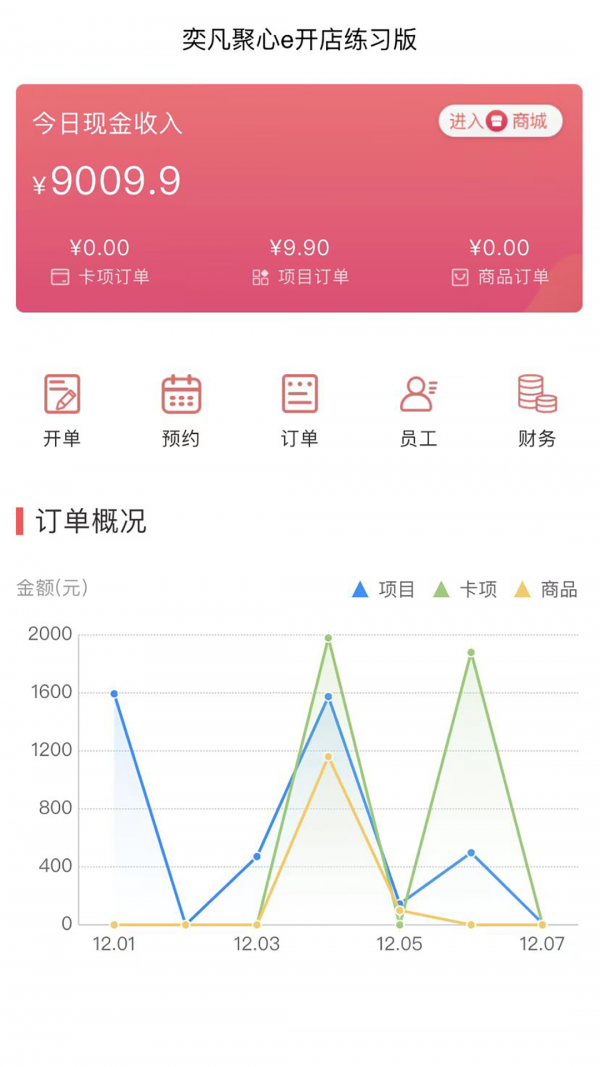
Task: Toggle the 项目 series in the chart legend
Action: click(384, 590)
